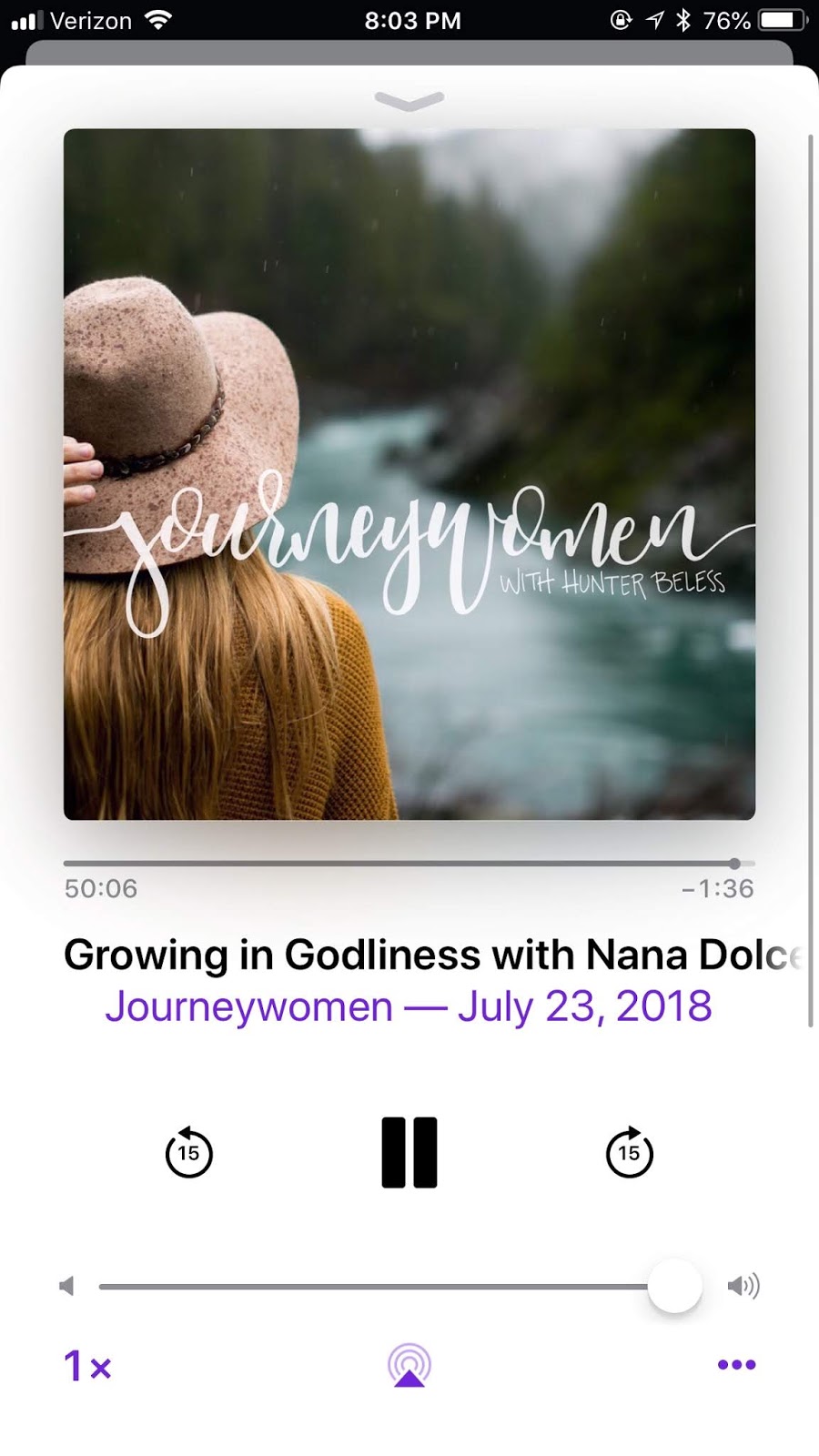The width and height of the screenshot is (819, 1456).
Task: Open AirPlay output options
Action: click(x=409, y=1365)
